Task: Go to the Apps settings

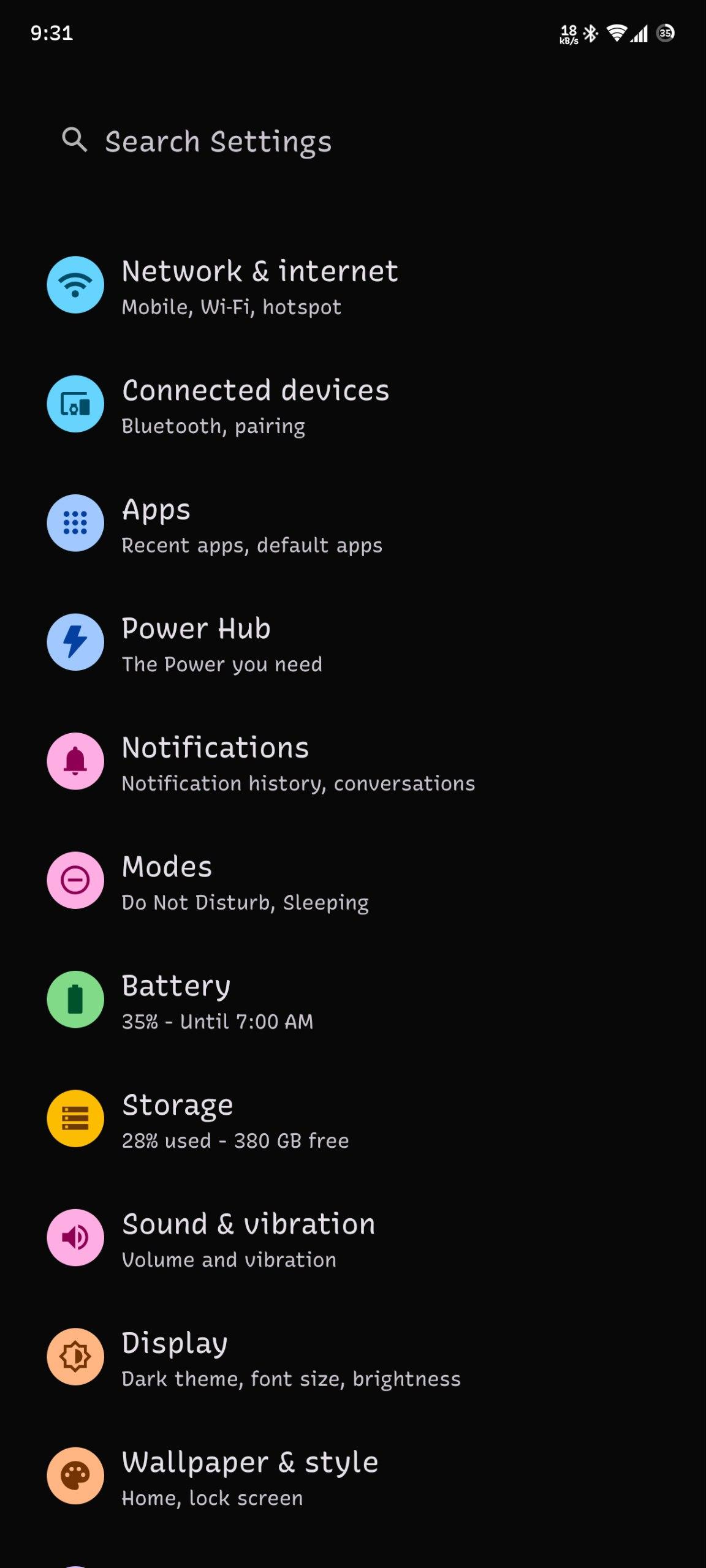Action: pyautogui.click(x=353, y=524)
